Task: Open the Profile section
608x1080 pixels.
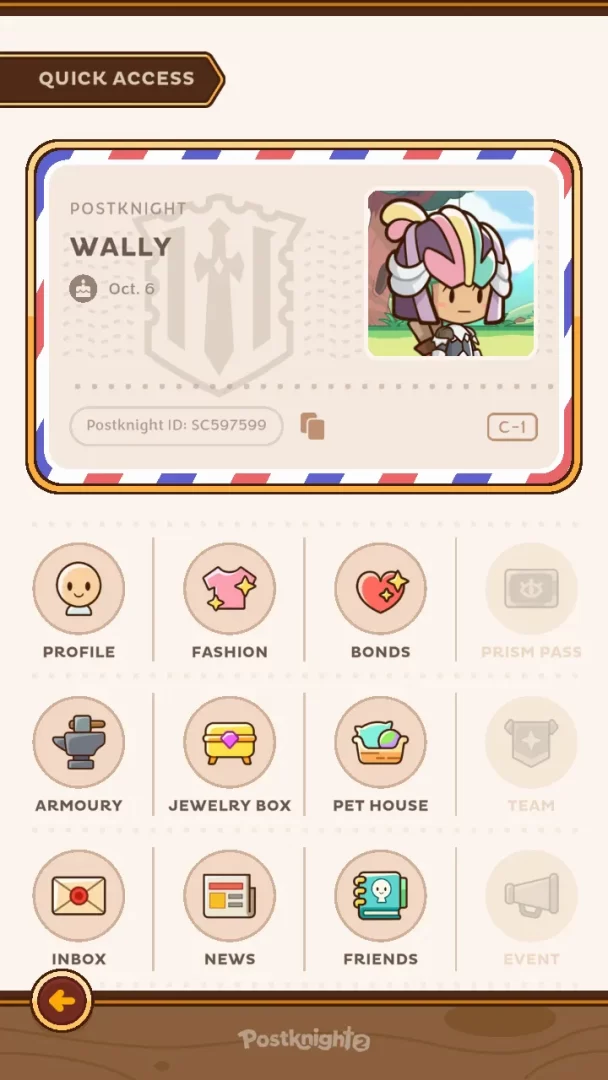Action: (79, 590)
